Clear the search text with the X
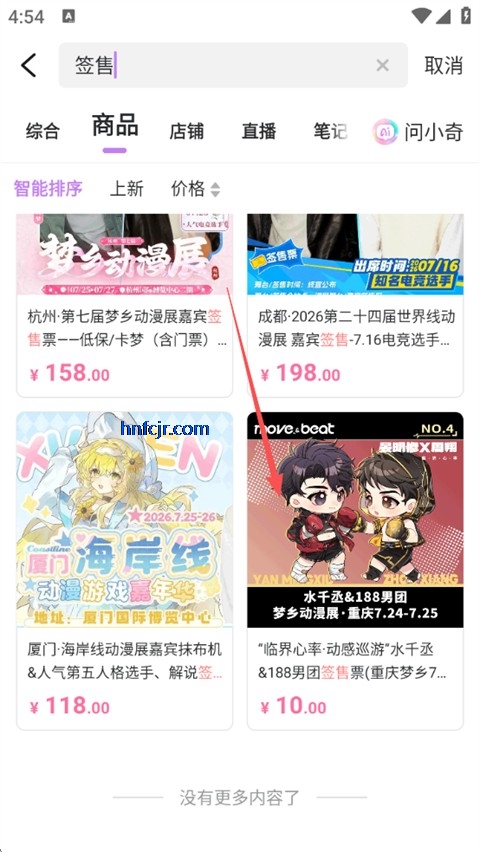The image size is (480, 852). [x=383, y=66]
